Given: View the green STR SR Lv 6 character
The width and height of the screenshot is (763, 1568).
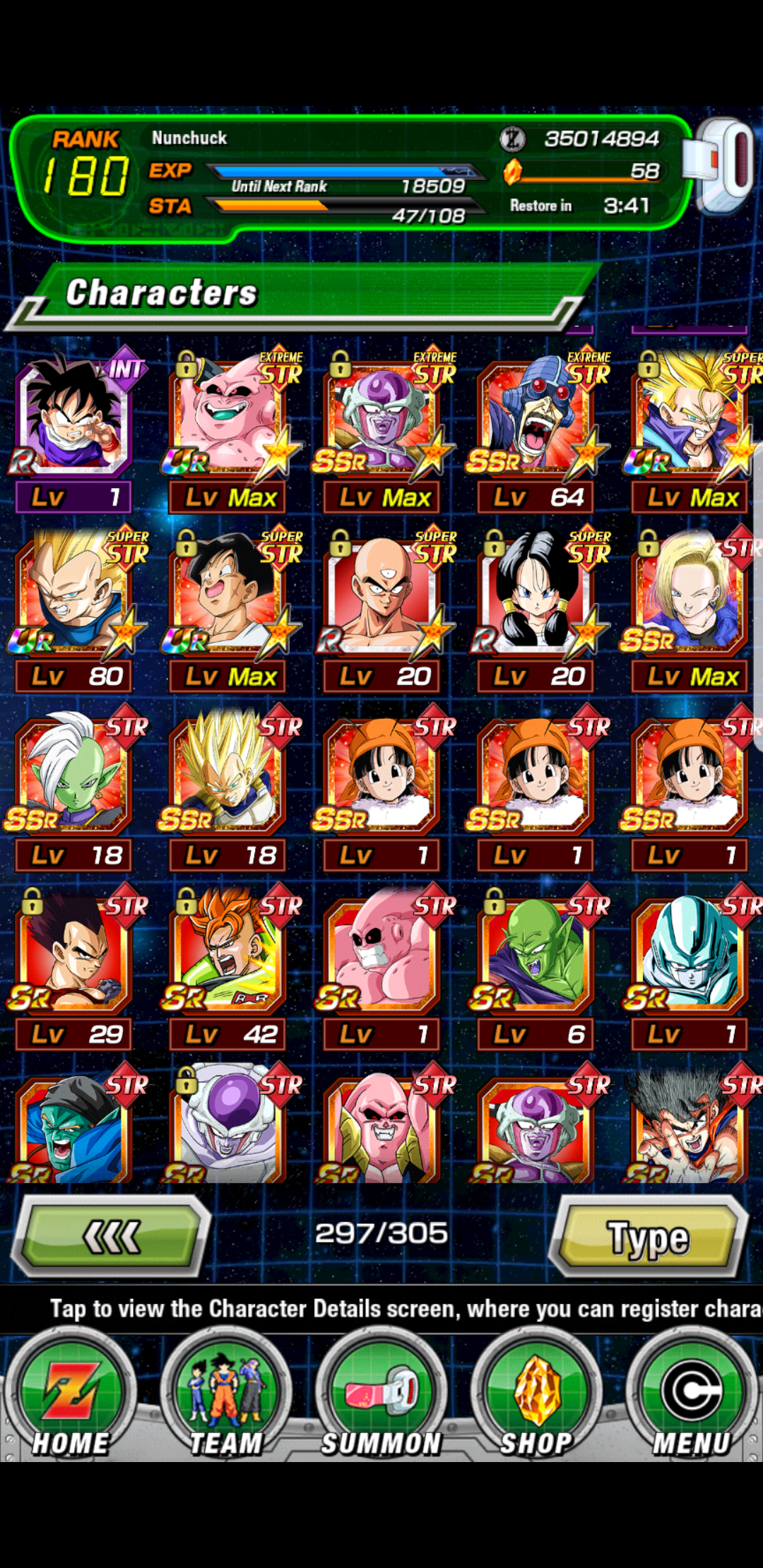Looking at the screenshot, I should (536, 968).
